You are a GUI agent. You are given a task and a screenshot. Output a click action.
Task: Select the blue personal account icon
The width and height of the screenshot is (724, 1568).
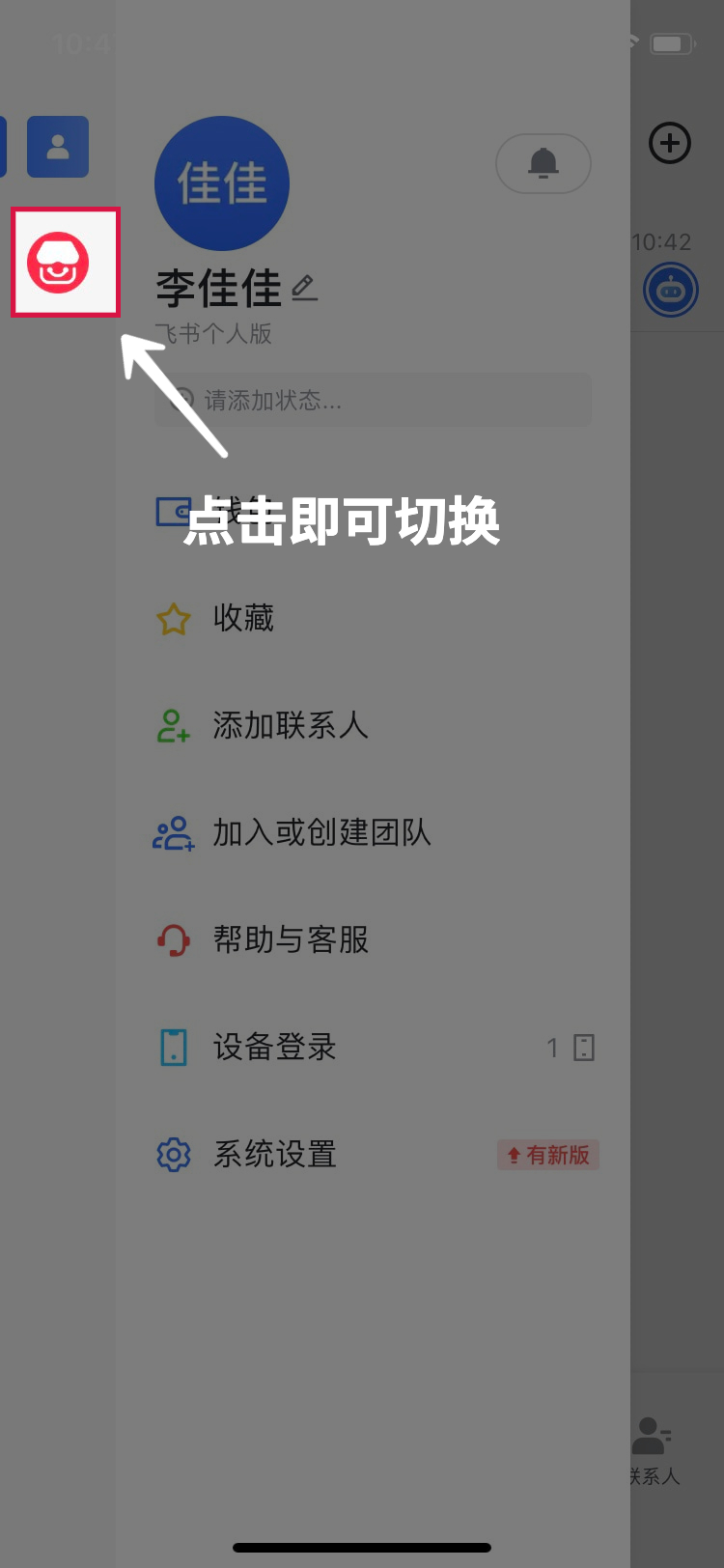[x=58, y=147]
